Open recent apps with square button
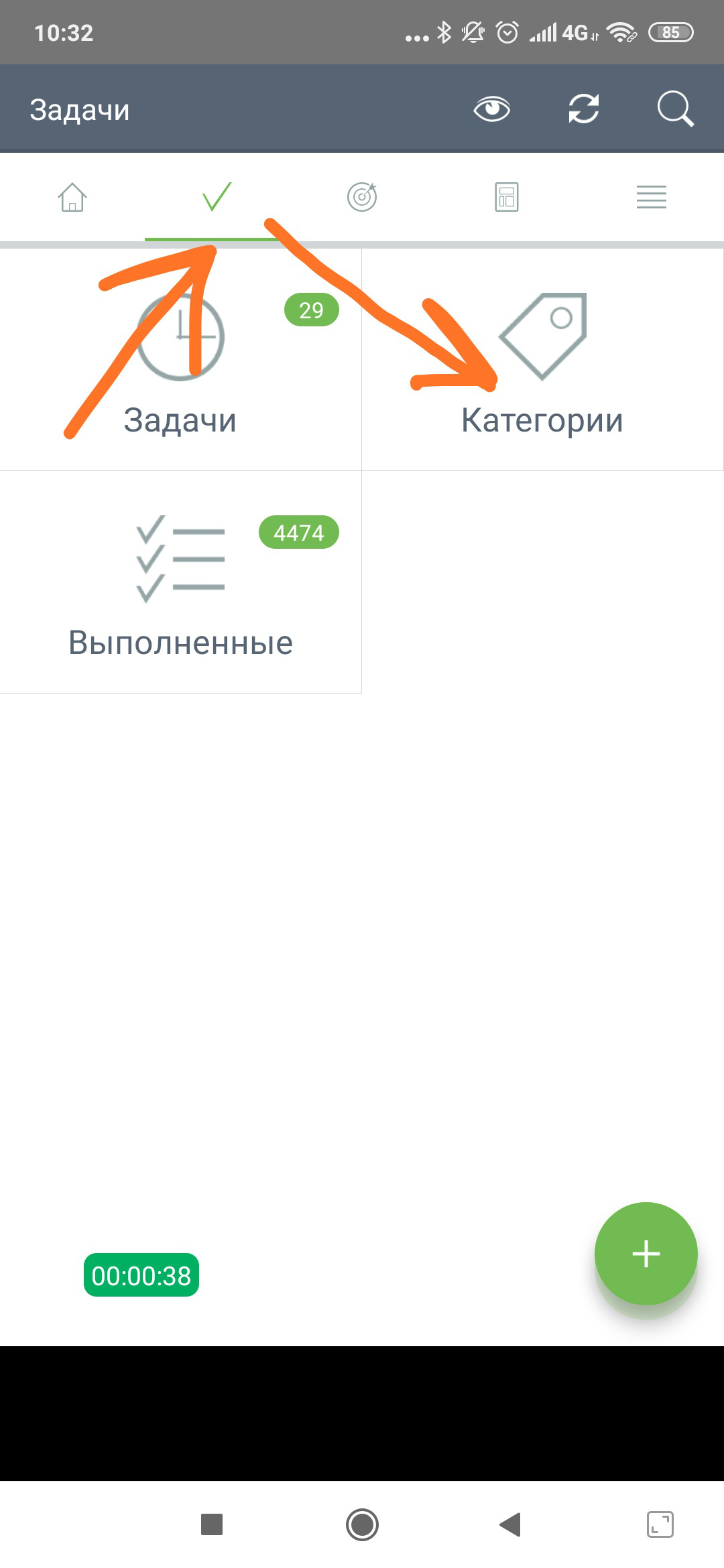The width and height of the screenshot is (724, 1568). [x=212, y=1524]
